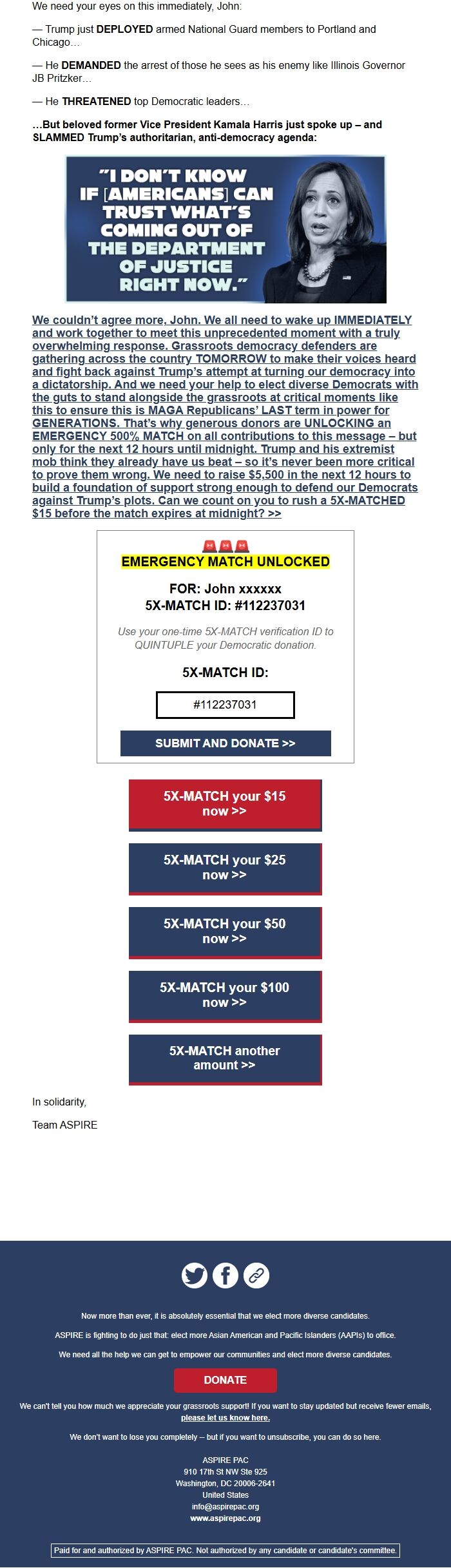Follow the 'please let us know here' link

pyautogui.click(x=225, y=1417)
